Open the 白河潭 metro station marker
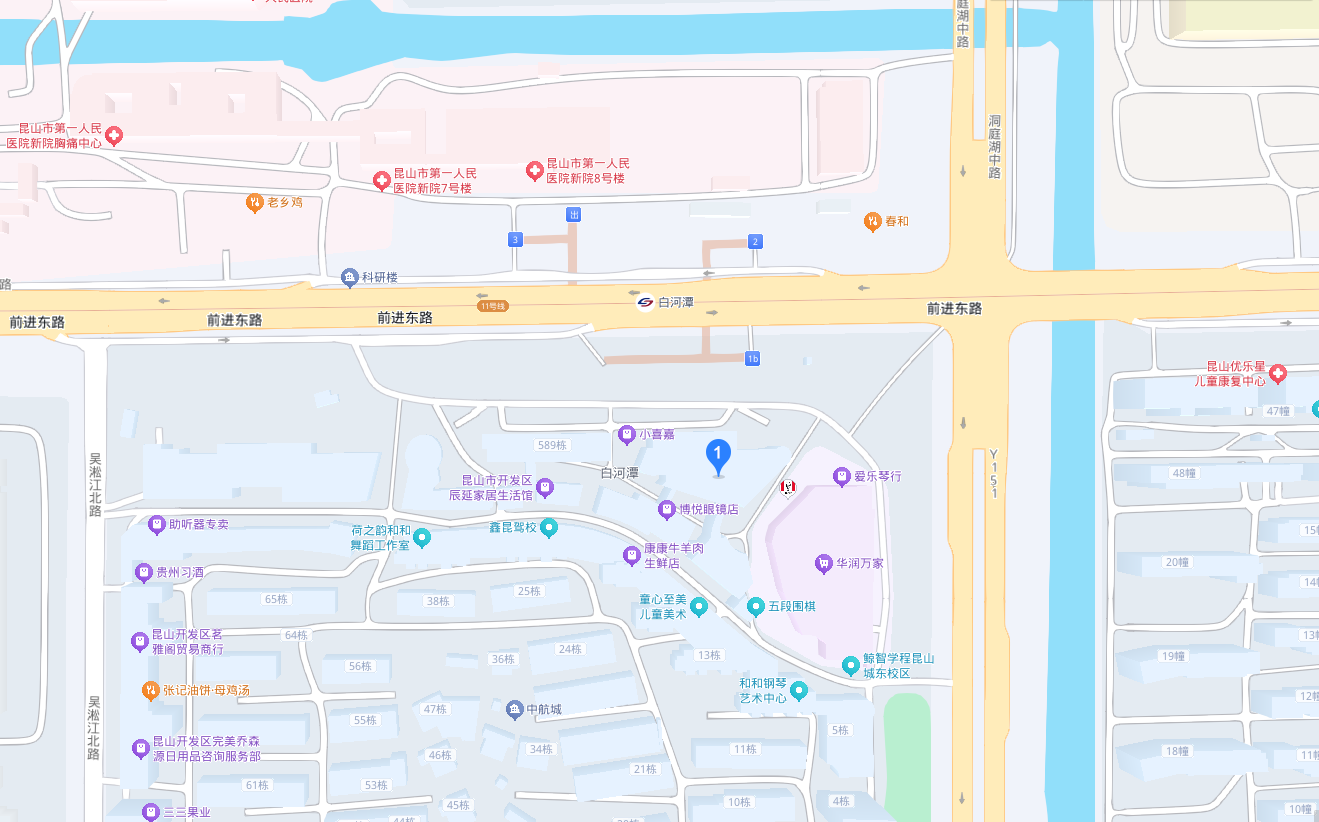 tap(646, 302)
